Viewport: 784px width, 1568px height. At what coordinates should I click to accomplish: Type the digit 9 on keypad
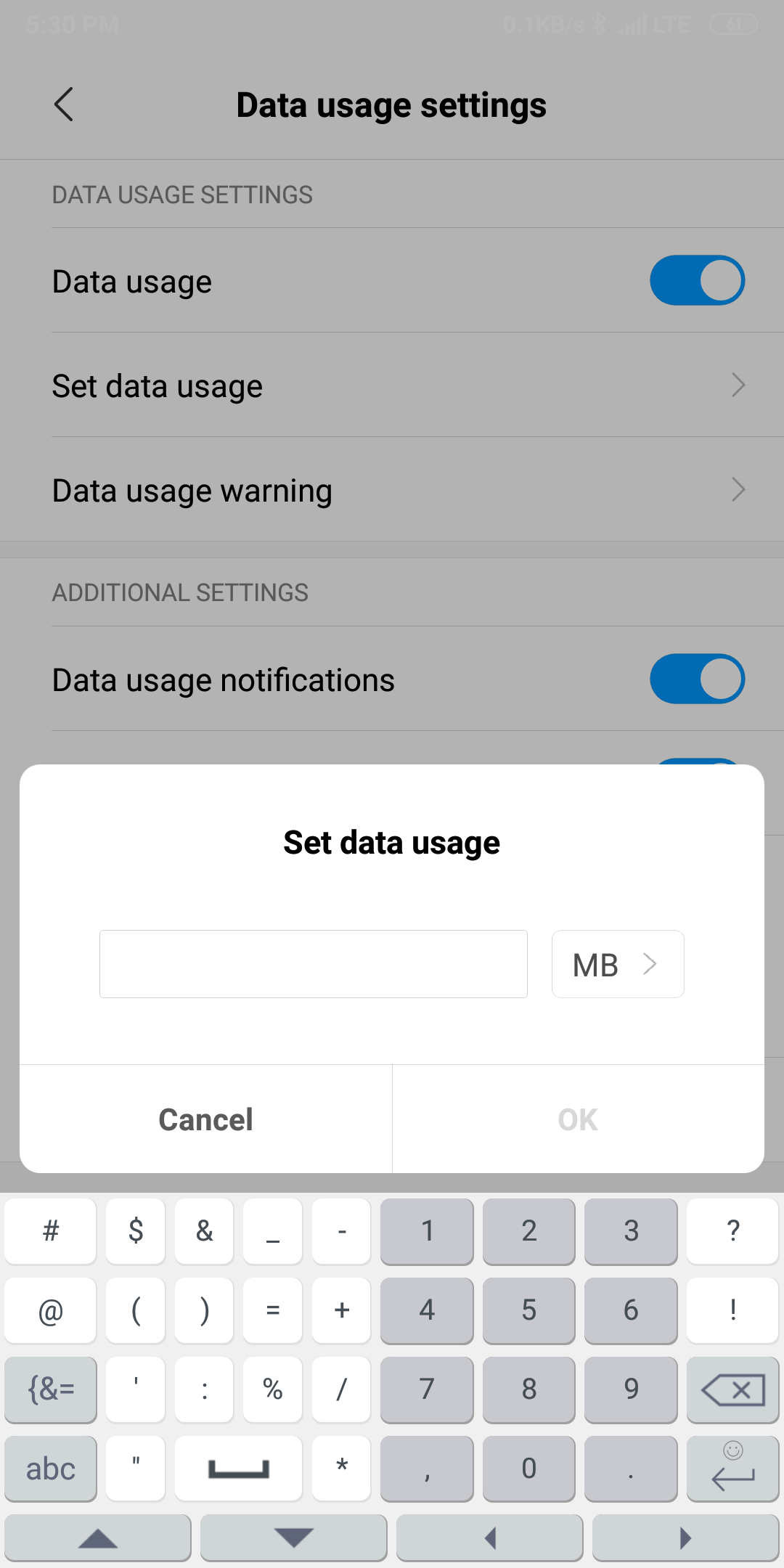tap(631, 1389)
